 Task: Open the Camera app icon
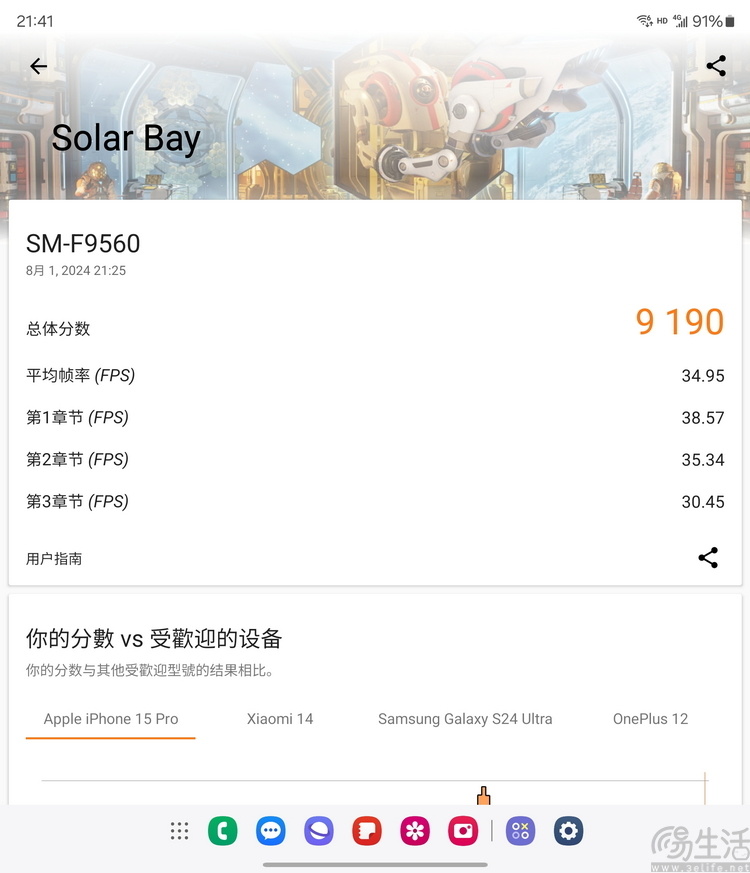(x=462, y=831)
